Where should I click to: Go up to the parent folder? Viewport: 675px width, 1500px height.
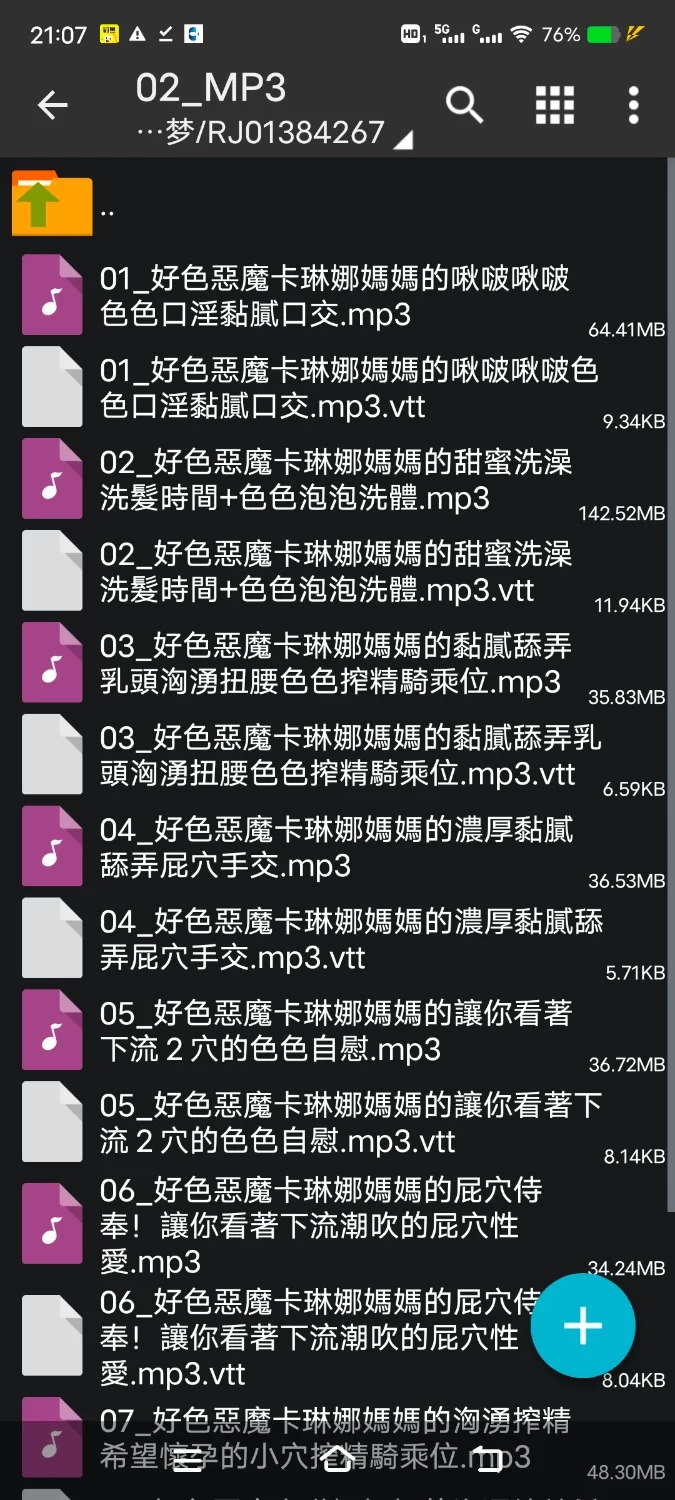[52, 203]
